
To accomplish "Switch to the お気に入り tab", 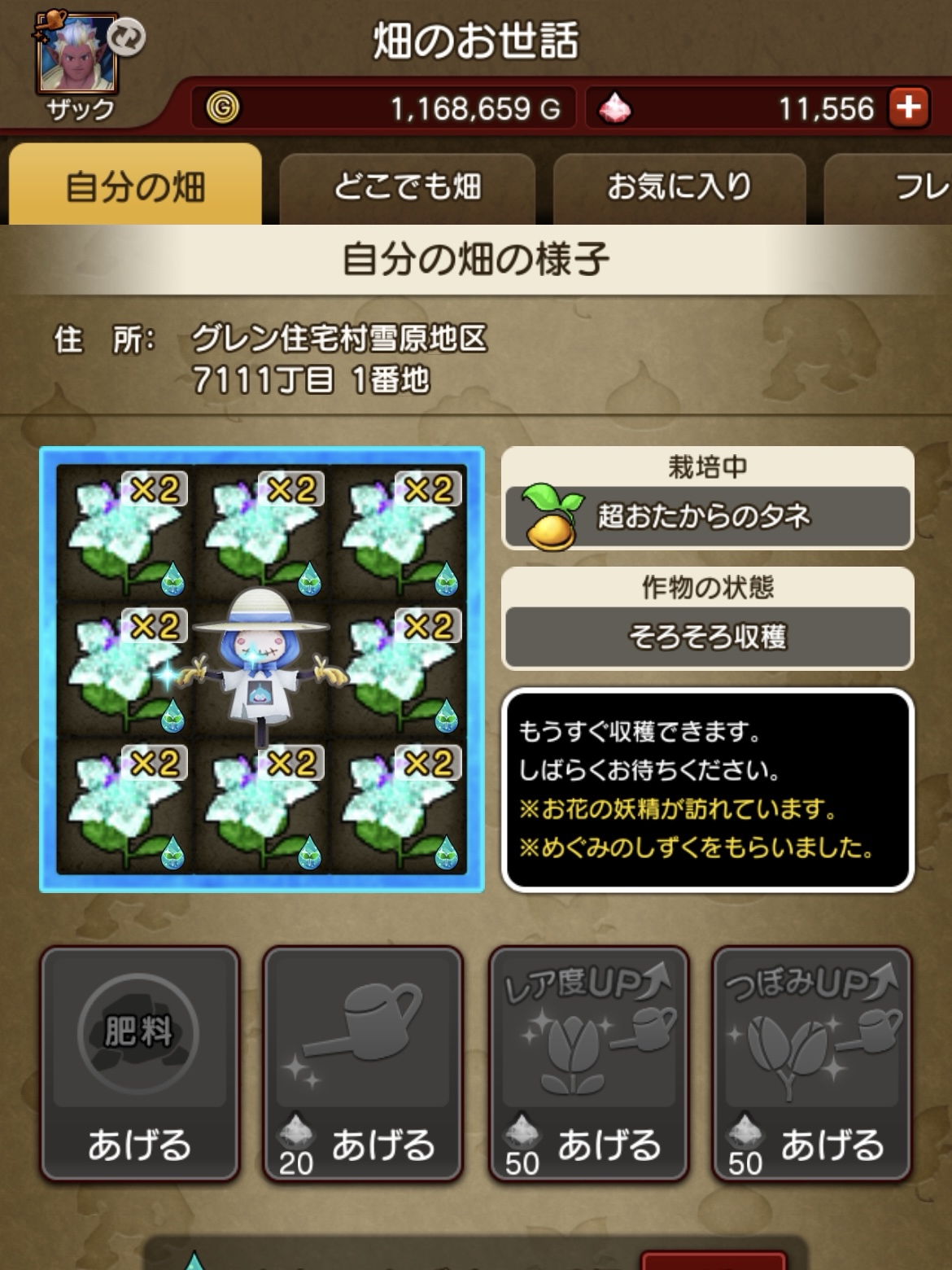I will pyautogui.click(x=679, y=186).
